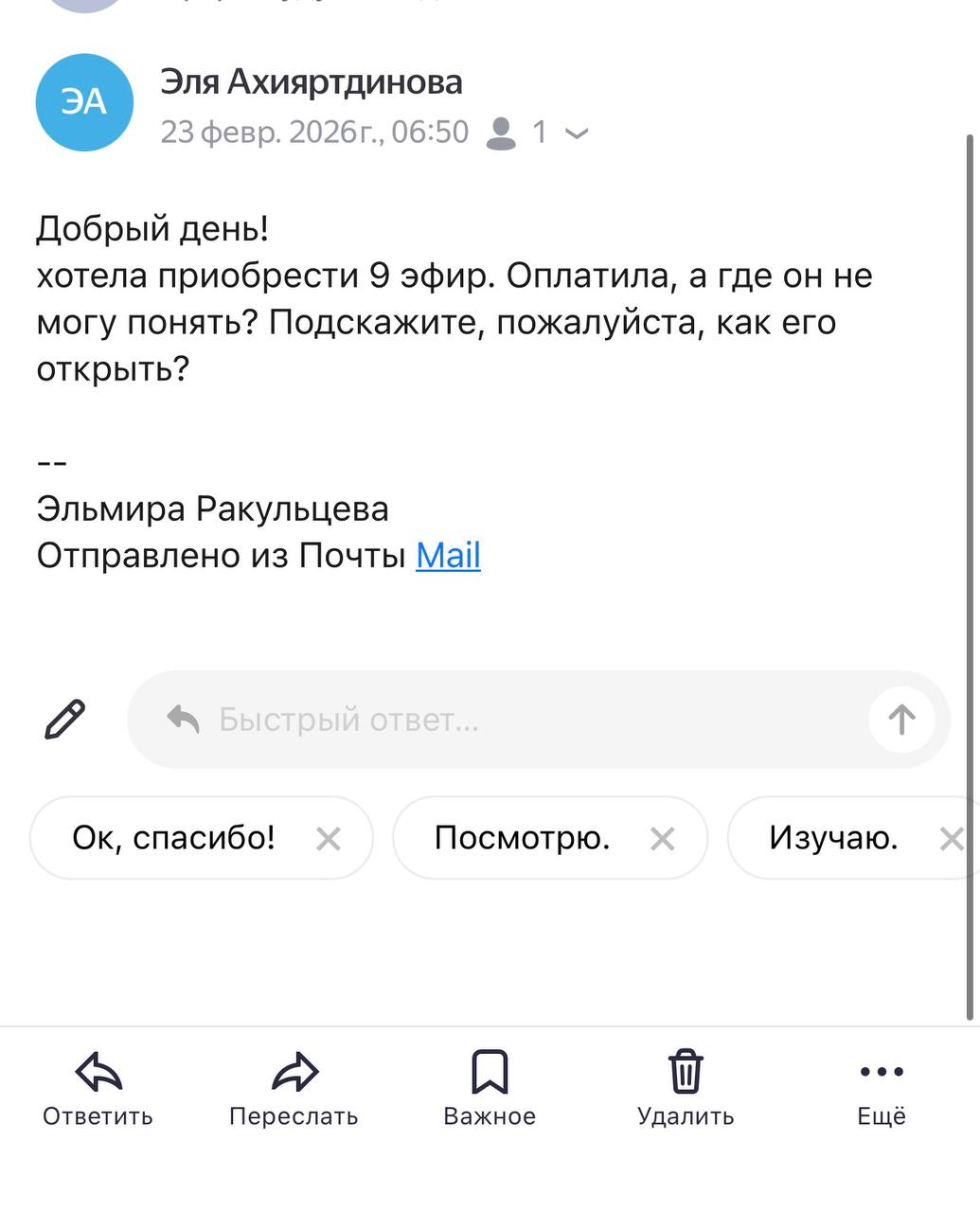980x1212 pixels.
Task: Forward the email via Переслать
Action: tap(294, 1088)
